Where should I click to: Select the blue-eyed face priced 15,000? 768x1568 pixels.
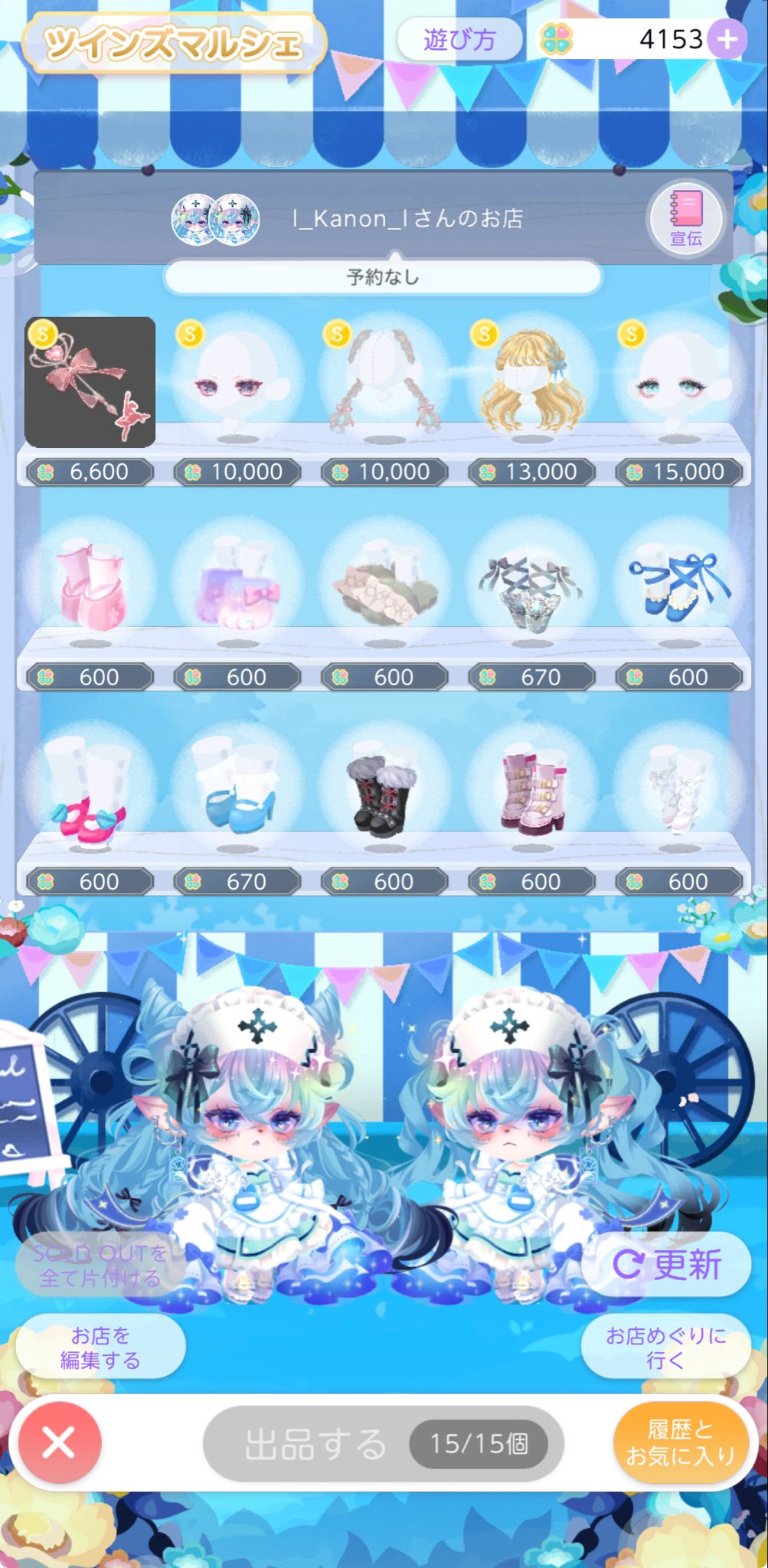point(679,382)
